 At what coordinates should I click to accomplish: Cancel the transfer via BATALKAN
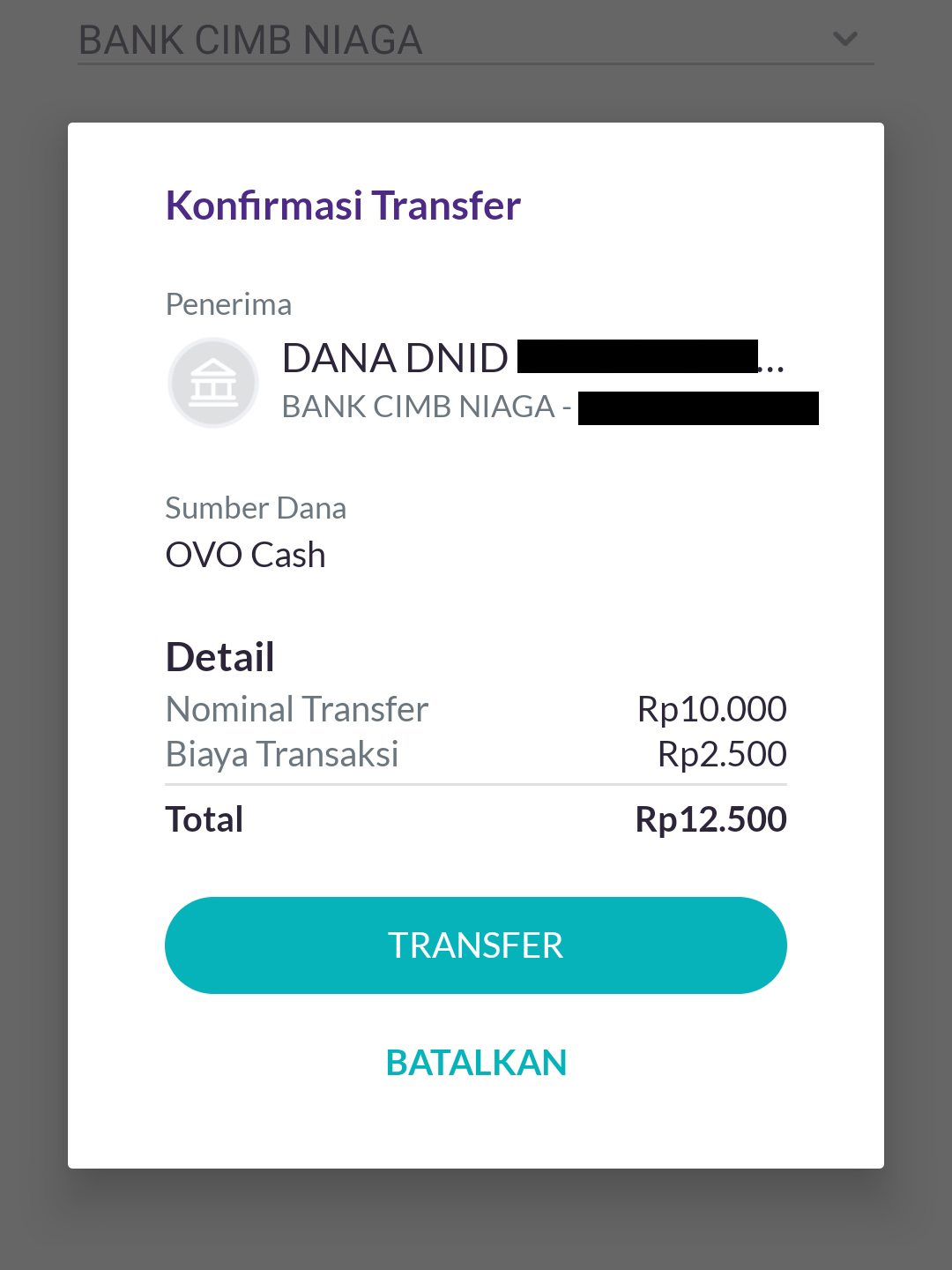(x=476, y=1063)
